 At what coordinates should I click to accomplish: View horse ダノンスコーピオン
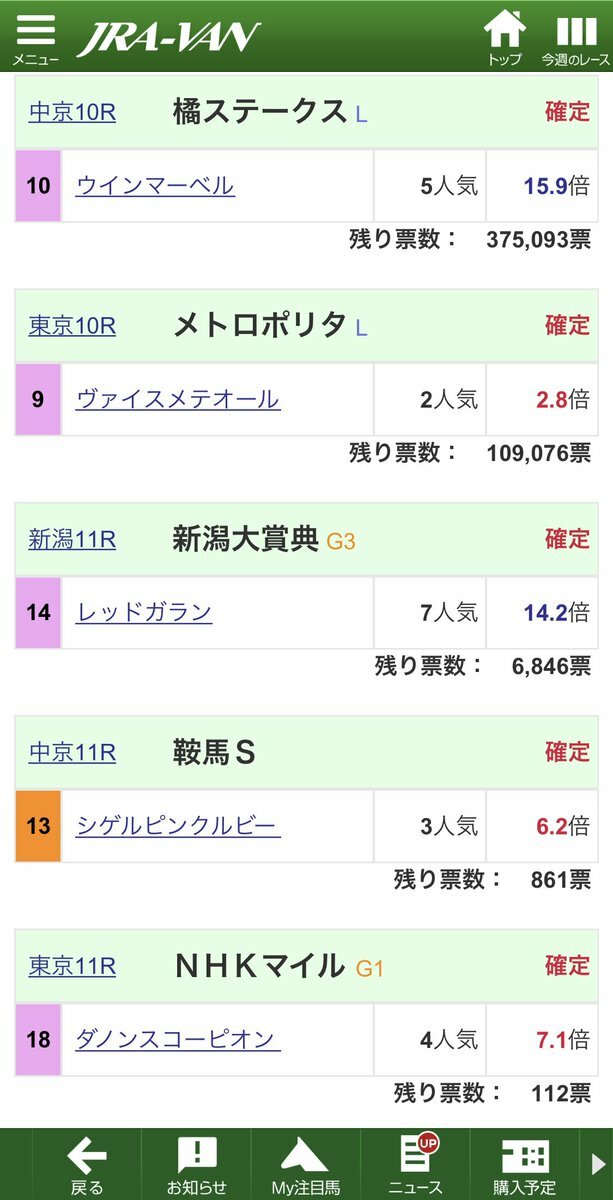click(x=178, y=1039)
